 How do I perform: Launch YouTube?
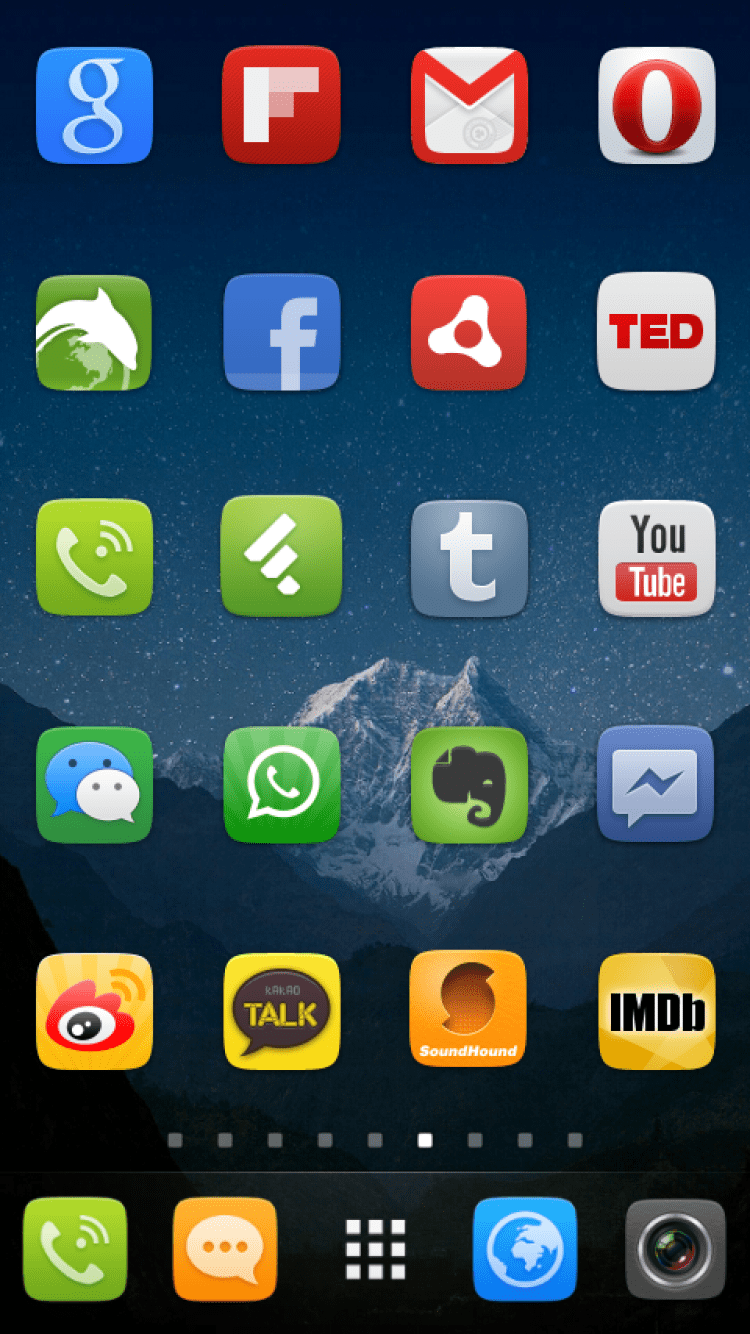pyautogui.click(x=657, y=557)
